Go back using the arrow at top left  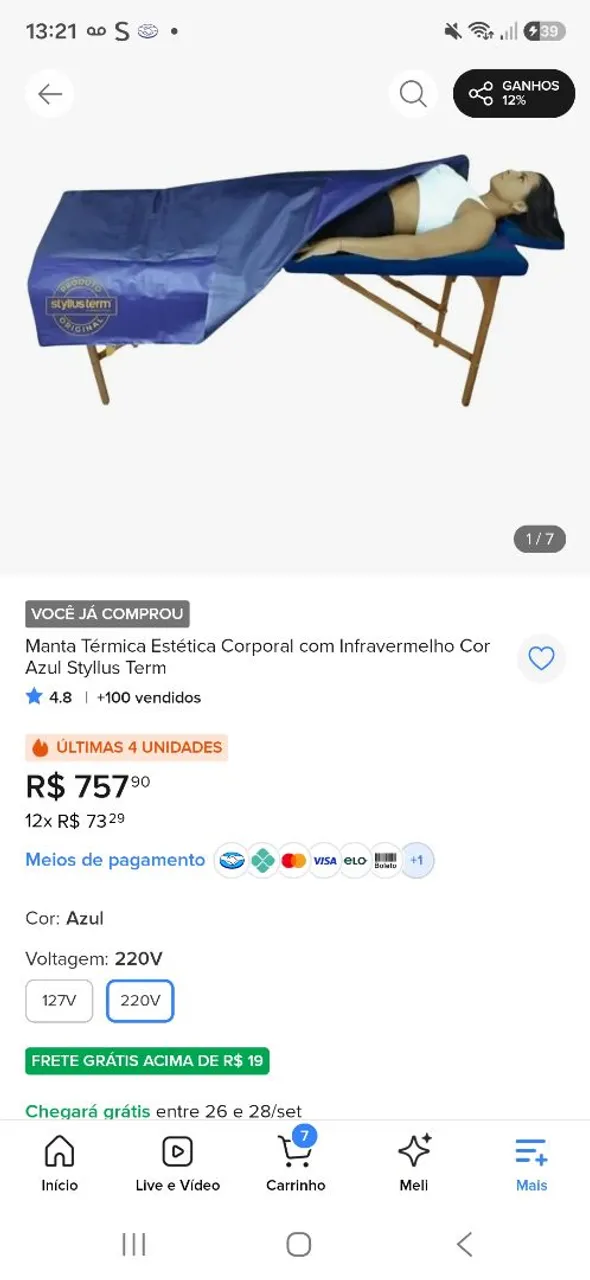point(50,94)
